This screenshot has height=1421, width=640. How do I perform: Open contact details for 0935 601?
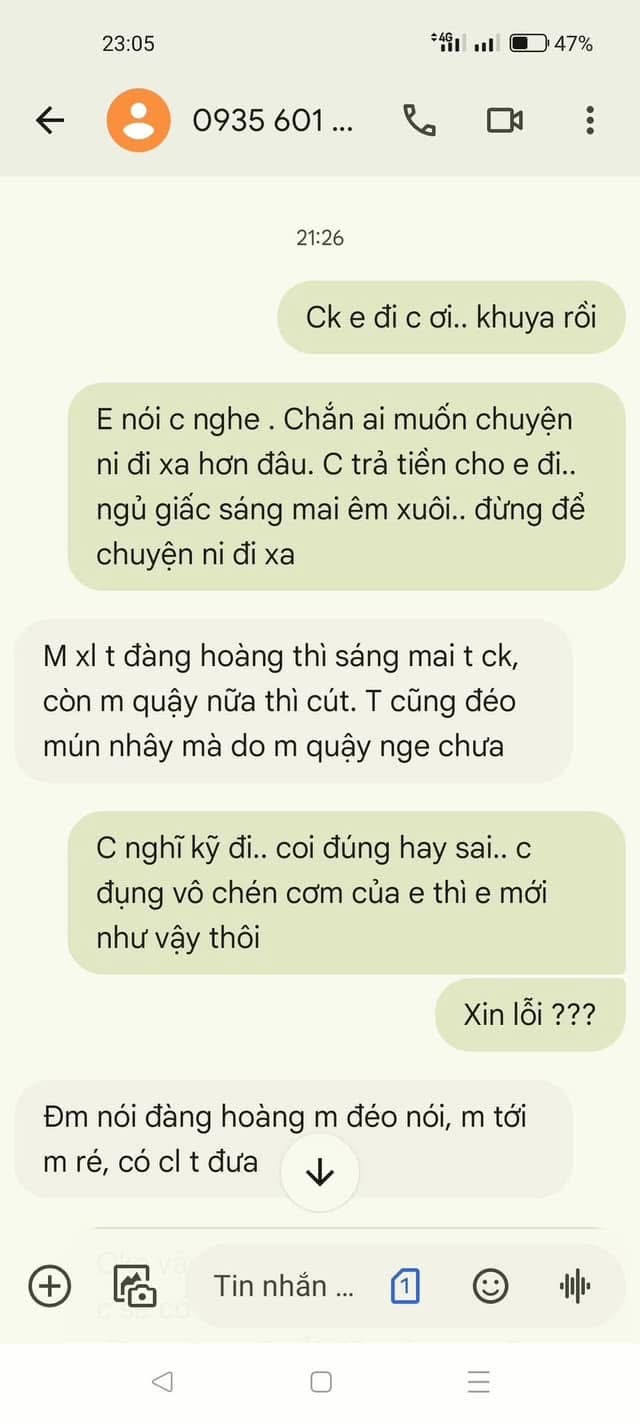(272, 121)
